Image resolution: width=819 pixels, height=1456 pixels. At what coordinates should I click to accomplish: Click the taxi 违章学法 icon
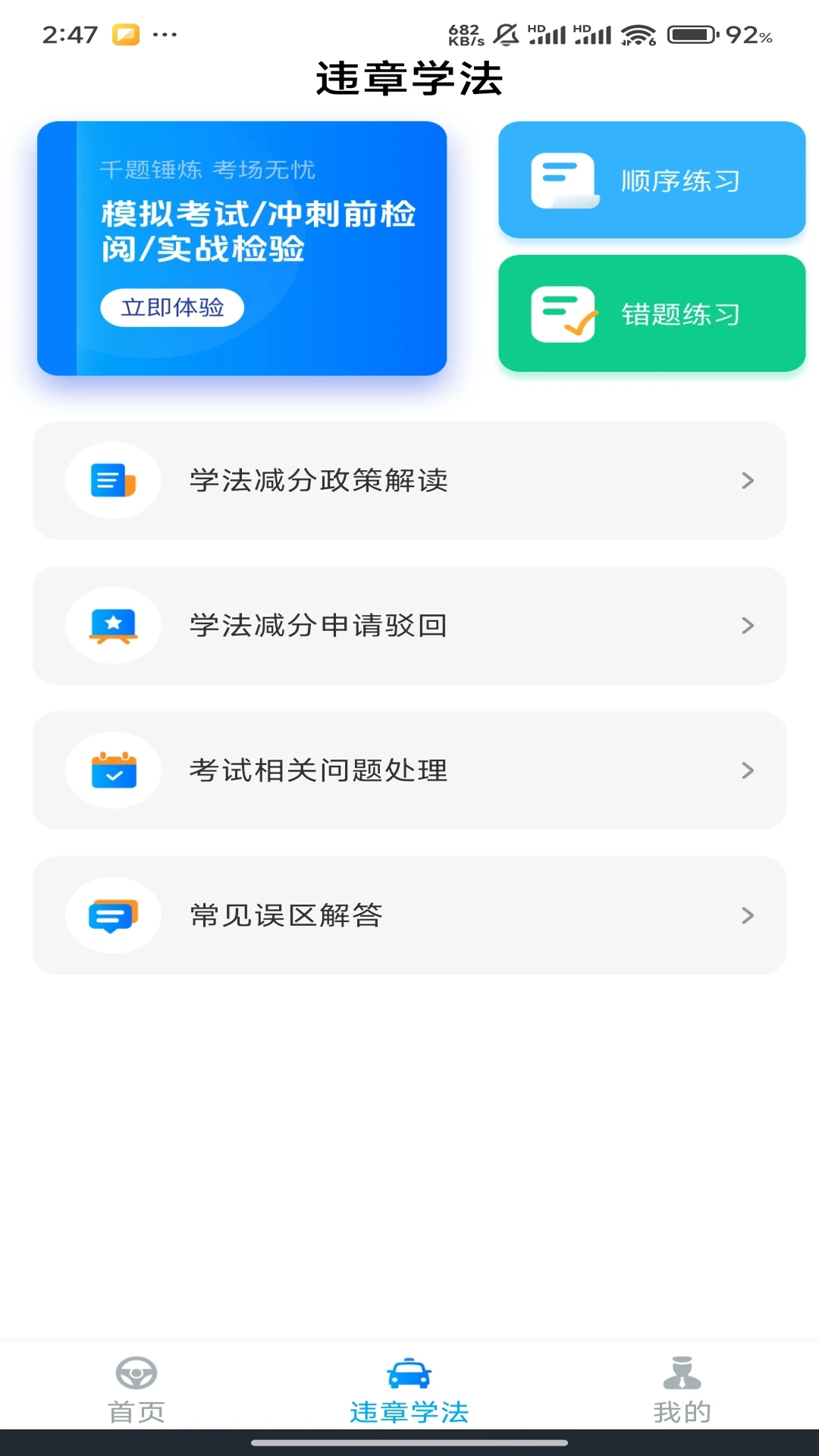click(409, 1374)
